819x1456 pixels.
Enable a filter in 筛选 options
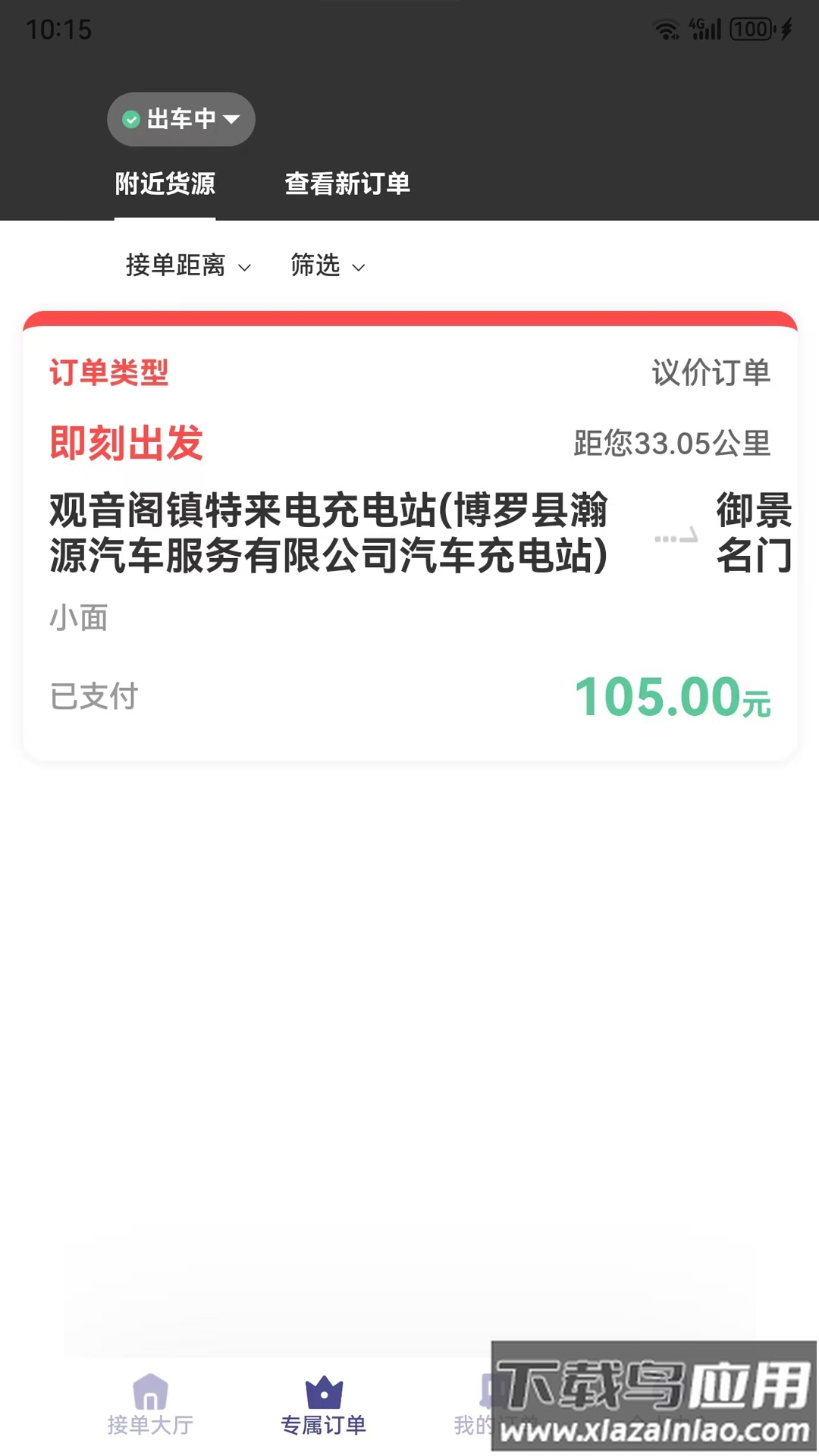click(325, 266)
